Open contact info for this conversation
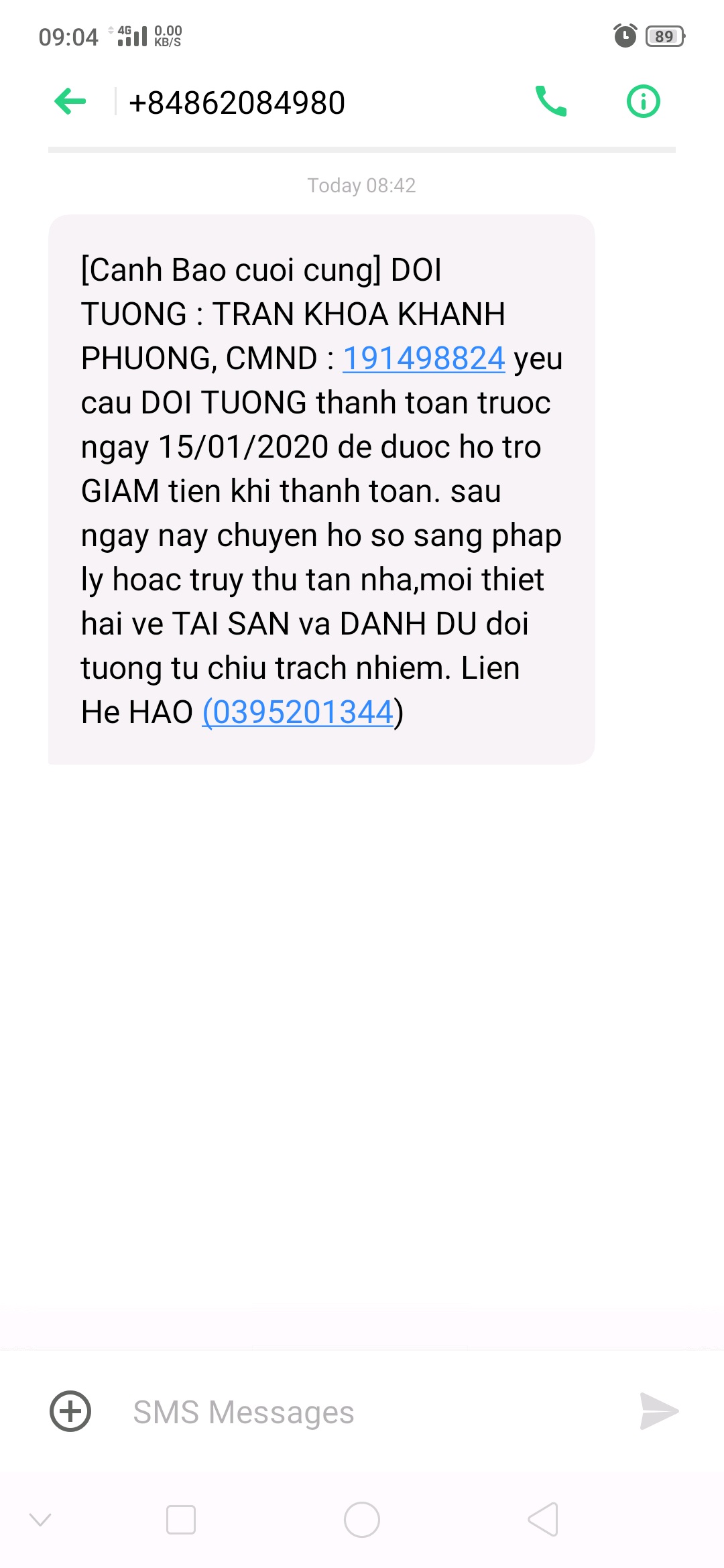724x1568 pixels. 643,102
